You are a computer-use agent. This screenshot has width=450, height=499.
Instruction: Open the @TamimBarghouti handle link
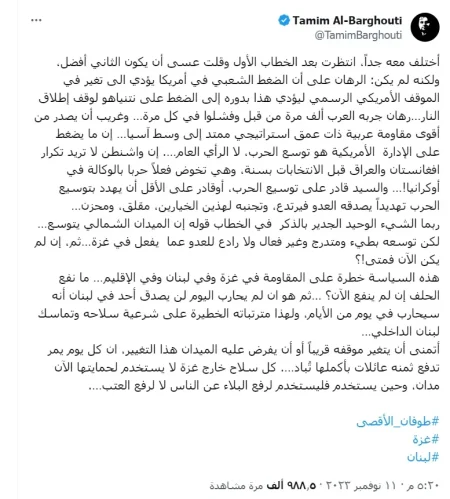click(x=358, y=35)
